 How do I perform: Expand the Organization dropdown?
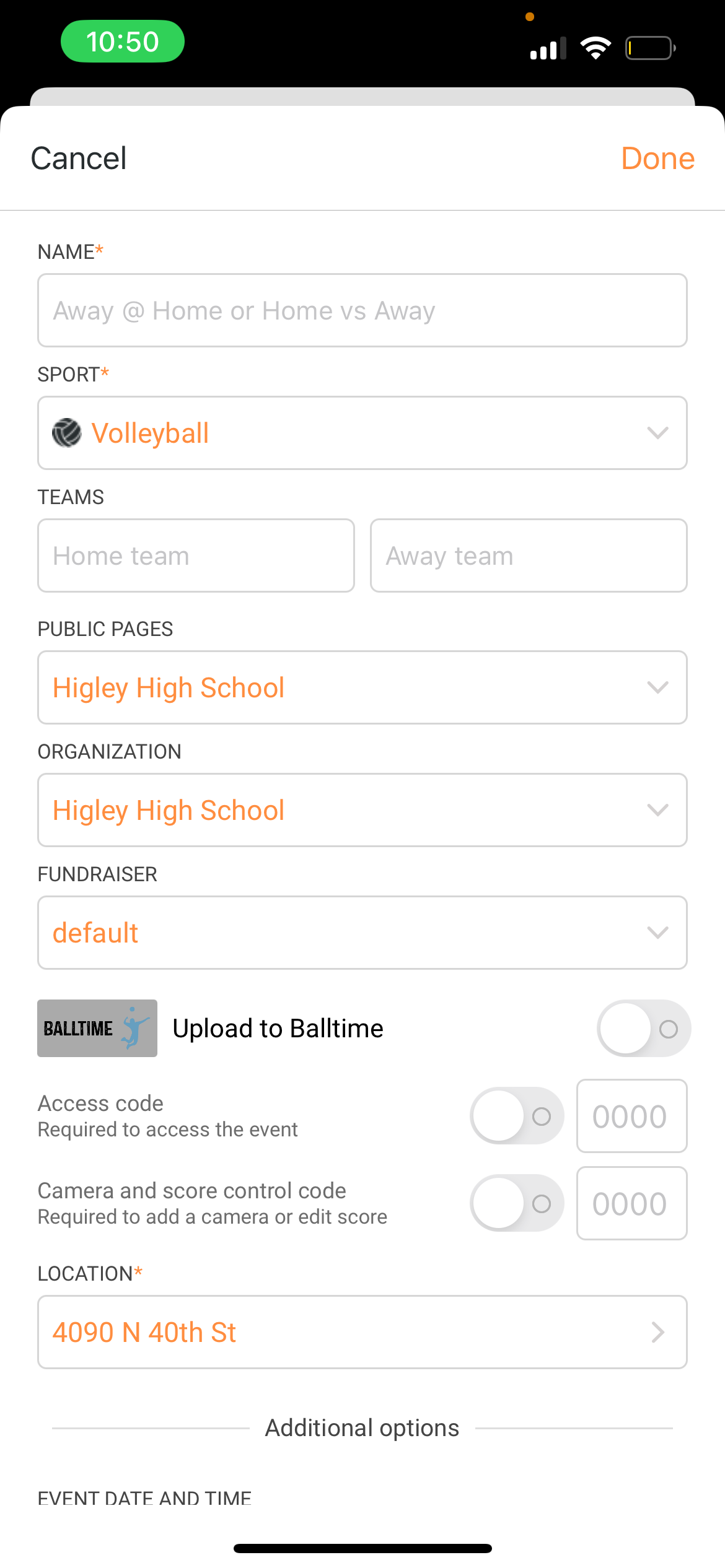pos(362,810)
